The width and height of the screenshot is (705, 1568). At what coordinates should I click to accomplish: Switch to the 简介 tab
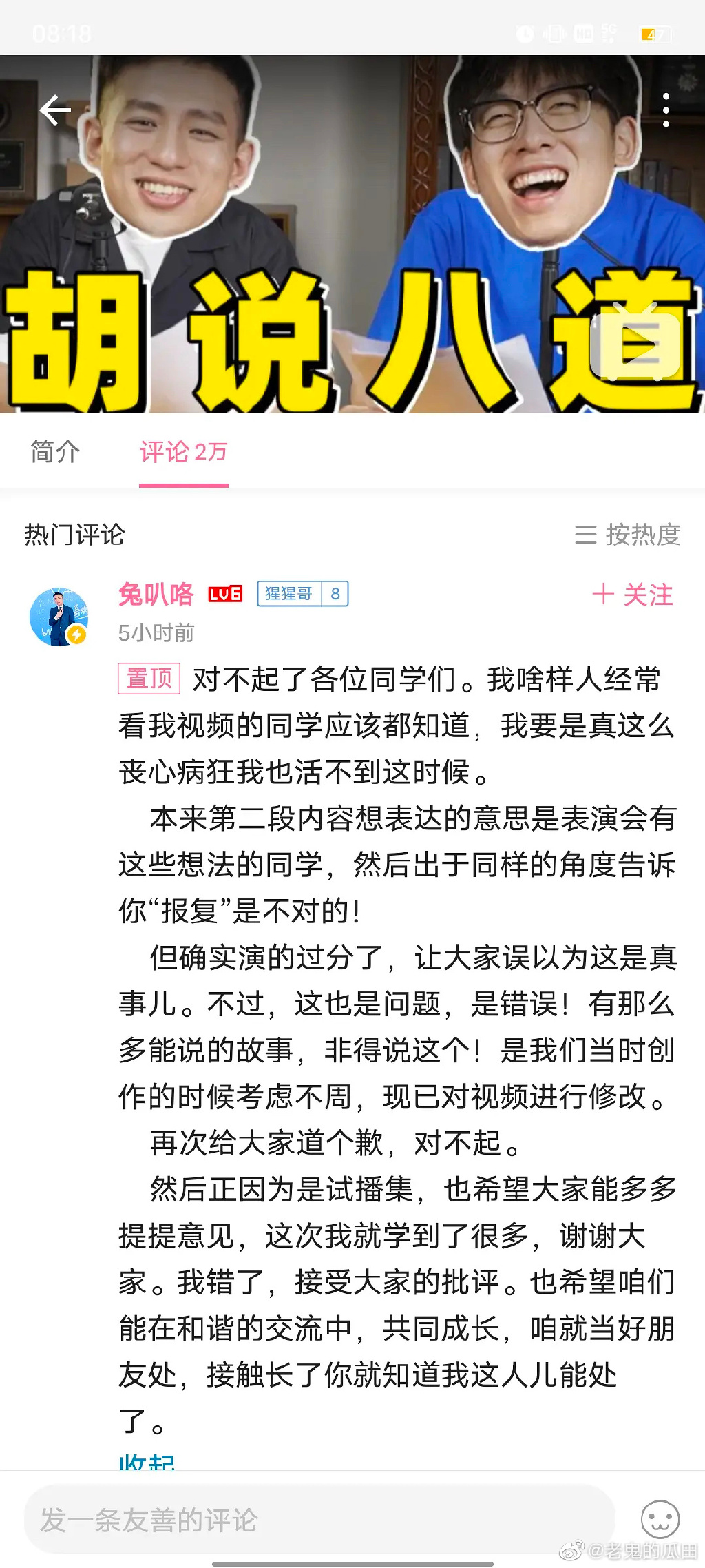click(55, 452)
